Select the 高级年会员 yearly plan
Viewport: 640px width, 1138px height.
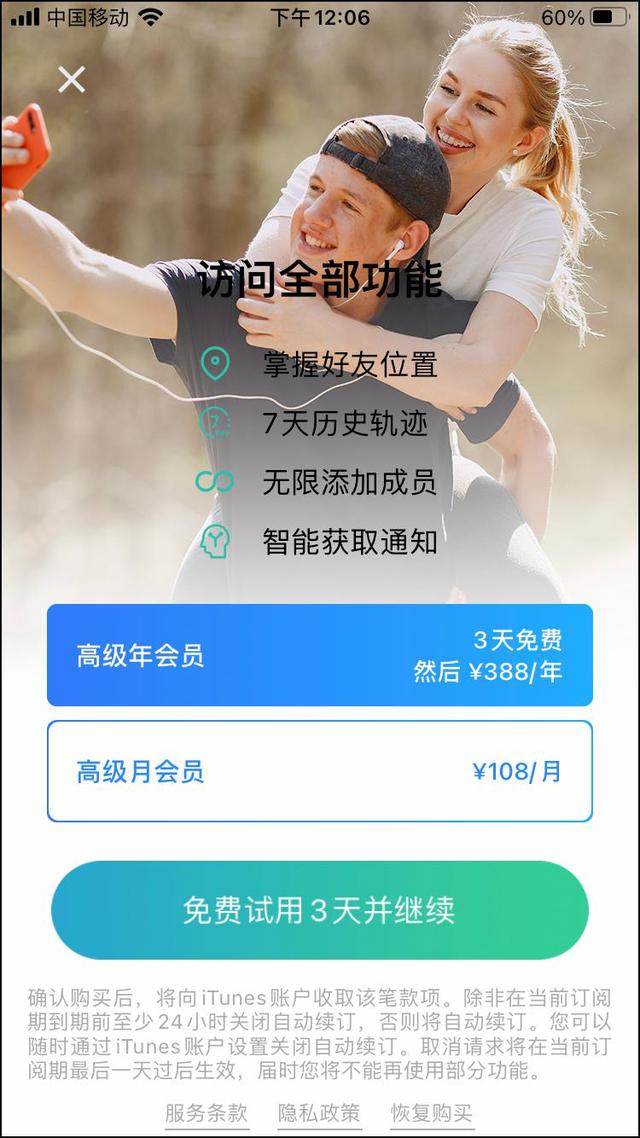(319, 655)
